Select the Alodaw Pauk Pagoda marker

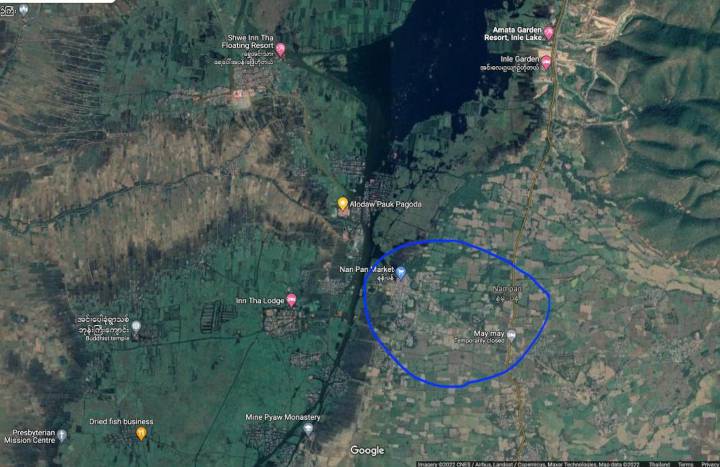342,204
